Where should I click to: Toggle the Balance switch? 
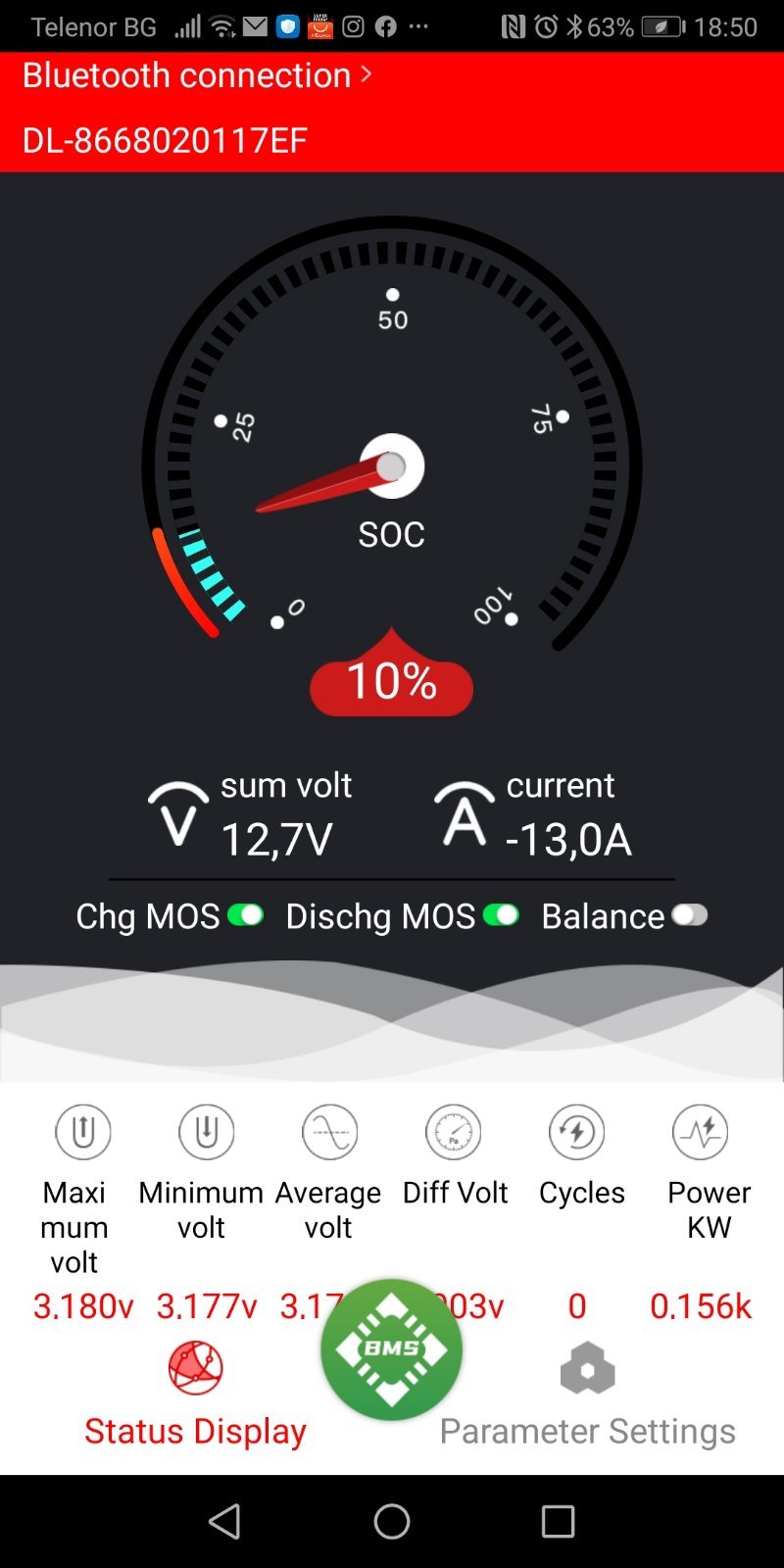pos(690,915)
